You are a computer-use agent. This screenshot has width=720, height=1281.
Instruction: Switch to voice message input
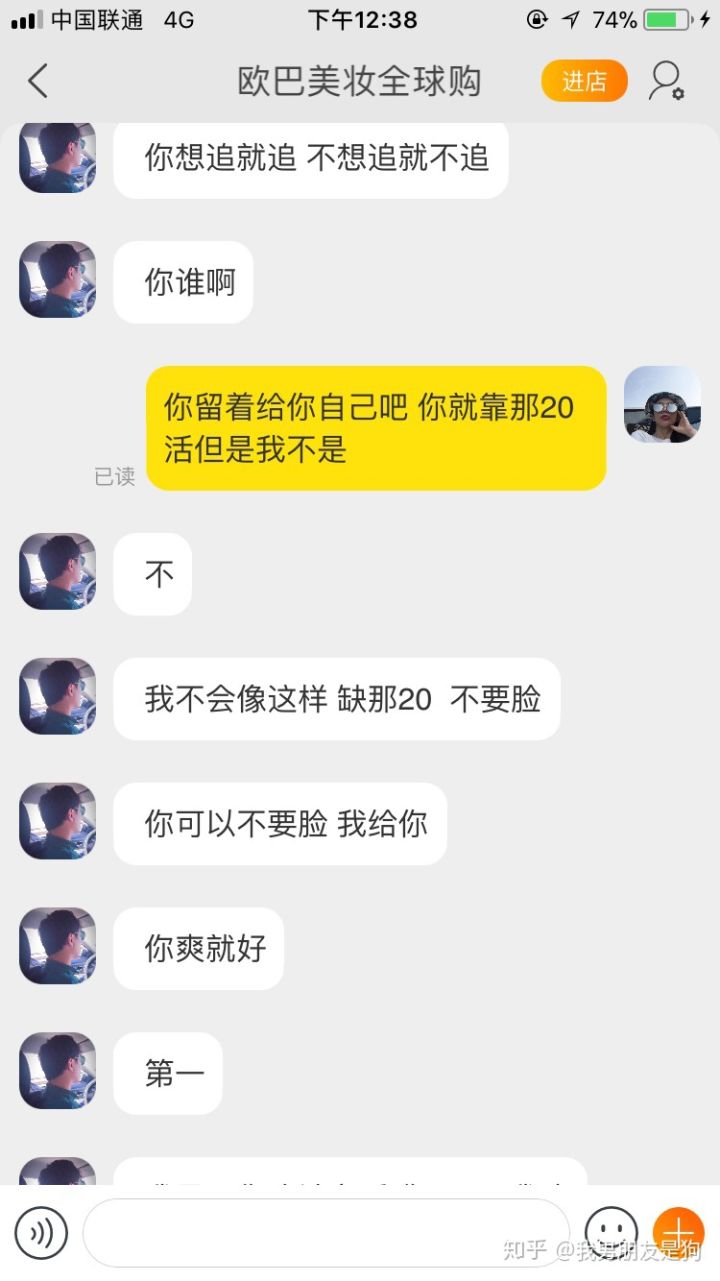[41, 1233]
